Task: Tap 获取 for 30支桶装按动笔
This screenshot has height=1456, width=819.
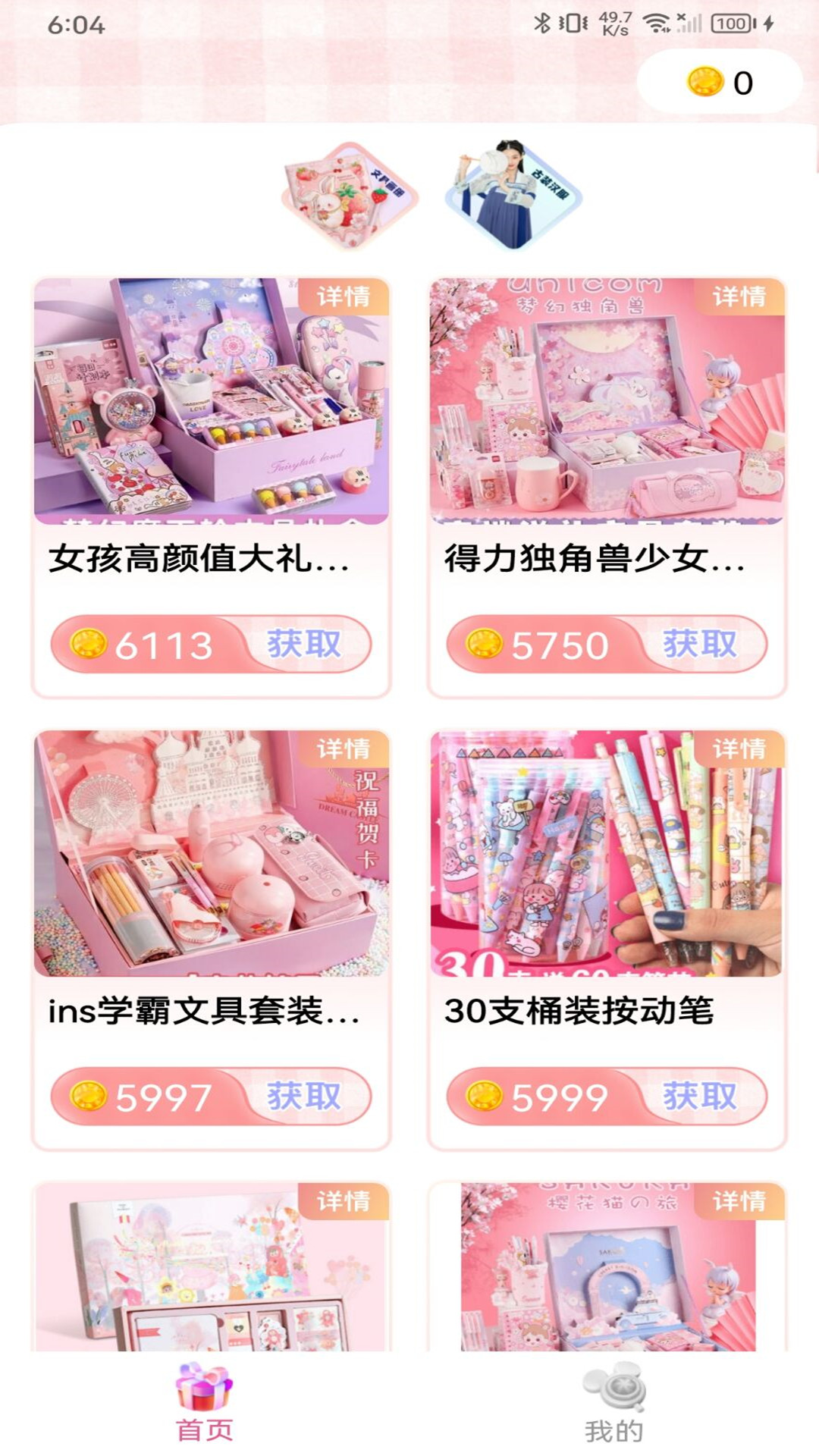Action: pyautogui.click(x=700, y=1097)
